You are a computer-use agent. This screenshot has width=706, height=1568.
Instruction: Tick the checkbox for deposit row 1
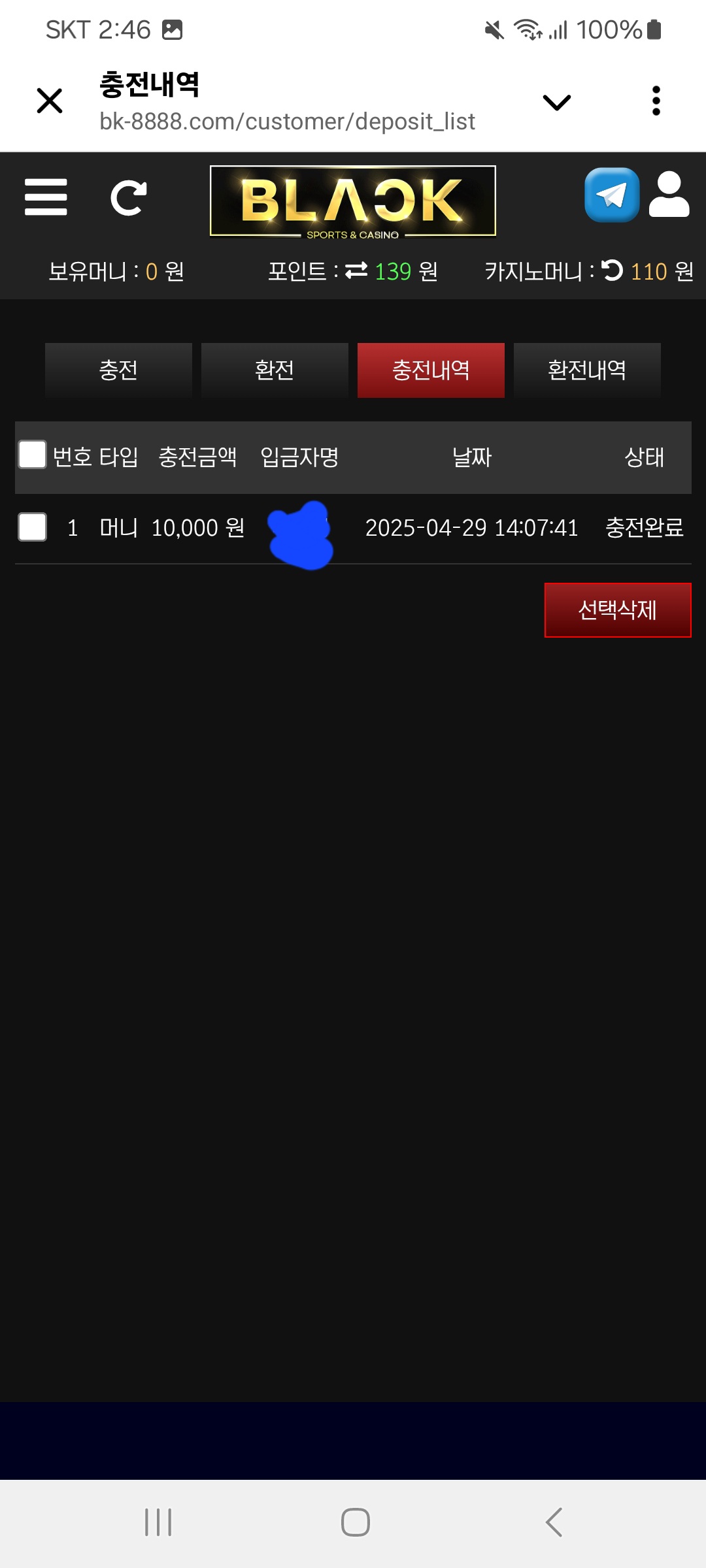point(32,527)
